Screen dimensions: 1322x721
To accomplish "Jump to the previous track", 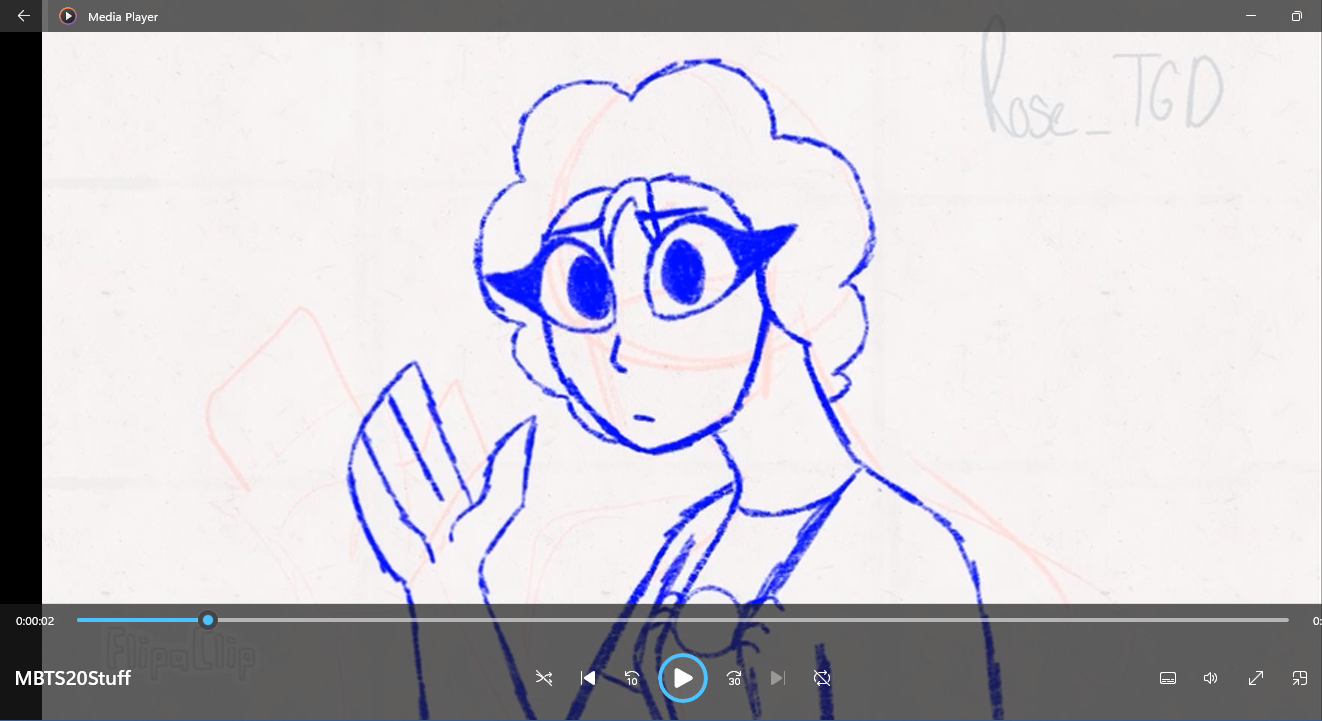I will [588, 678].
